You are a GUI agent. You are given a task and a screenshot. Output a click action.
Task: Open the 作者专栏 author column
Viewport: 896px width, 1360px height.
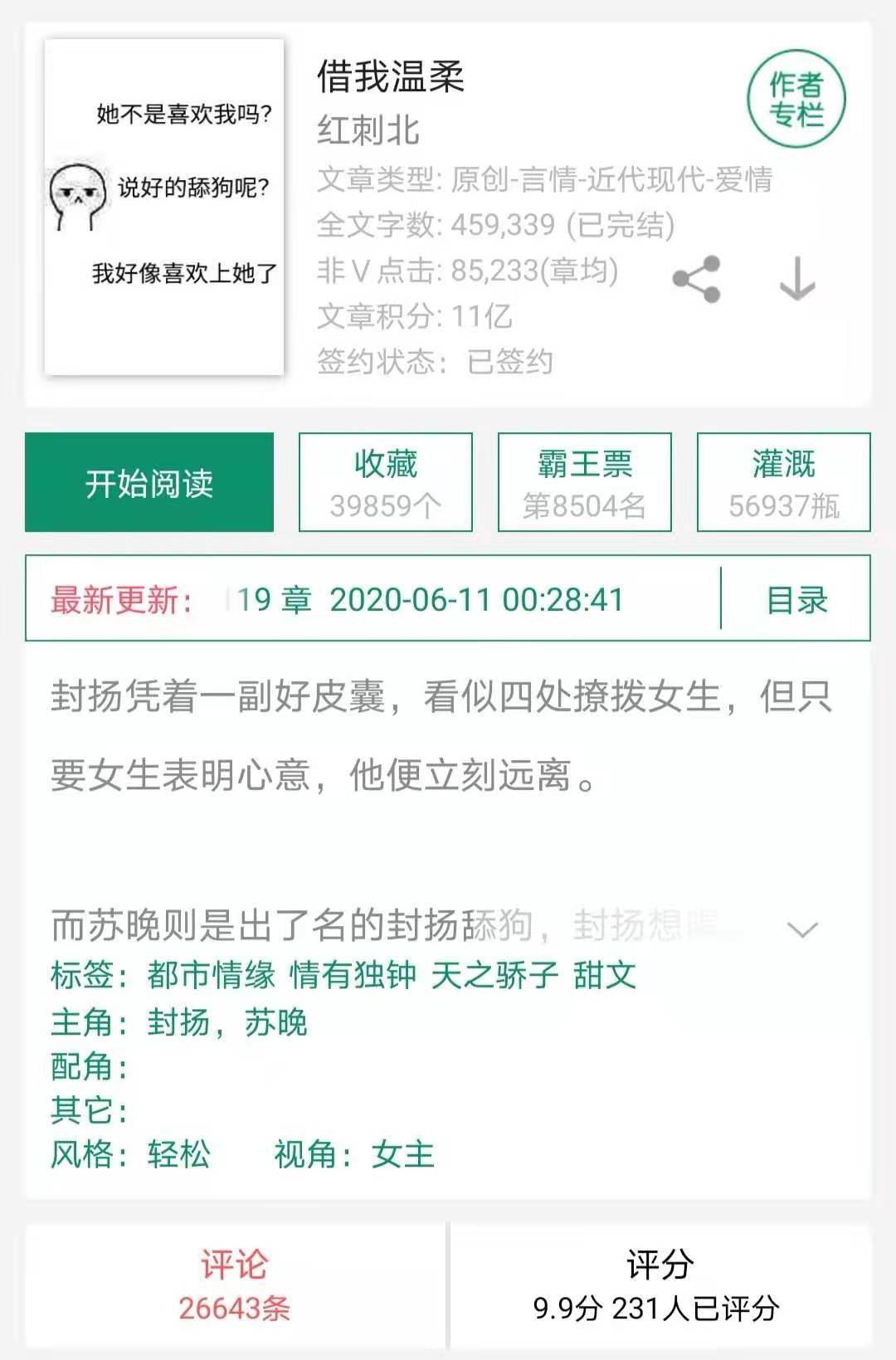click(x=796, y=99)
